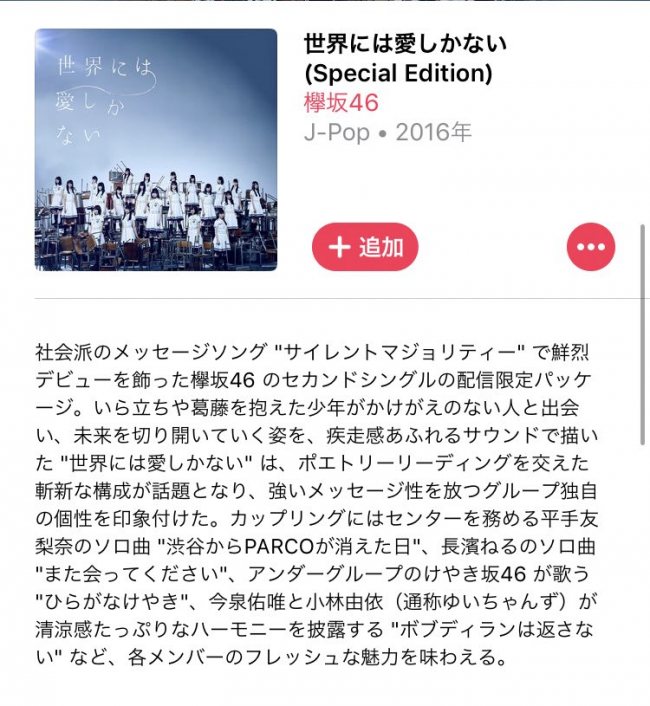Open the more options ellipsis menu
This screenshot has height=706, width=650.
(591, 247)
